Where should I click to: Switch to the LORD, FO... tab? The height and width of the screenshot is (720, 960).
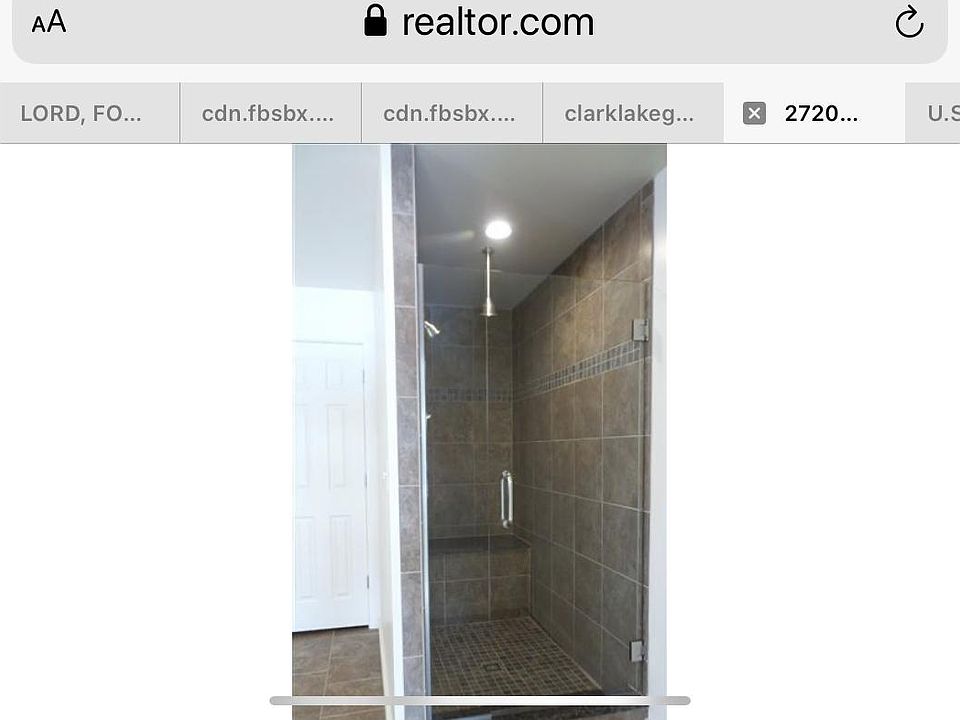click(x=82, y=113)
